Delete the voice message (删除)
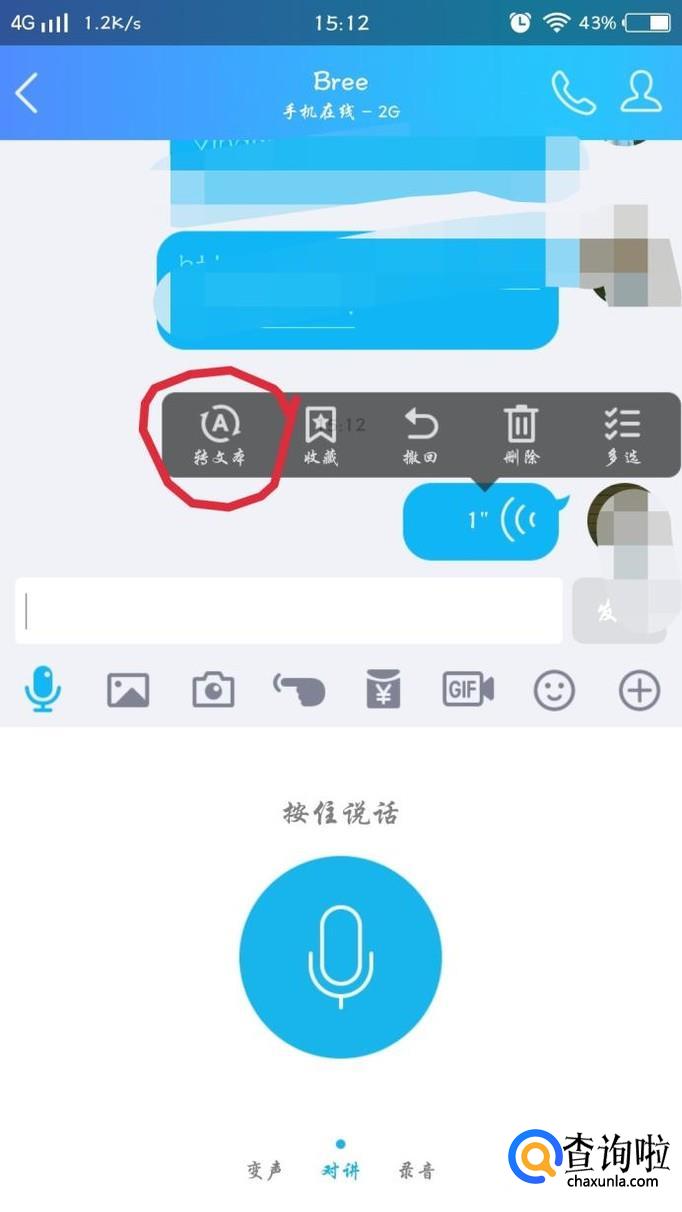The height and width of the screenshot is (1212, 682). pyautogui.click(x=520, y=437)
